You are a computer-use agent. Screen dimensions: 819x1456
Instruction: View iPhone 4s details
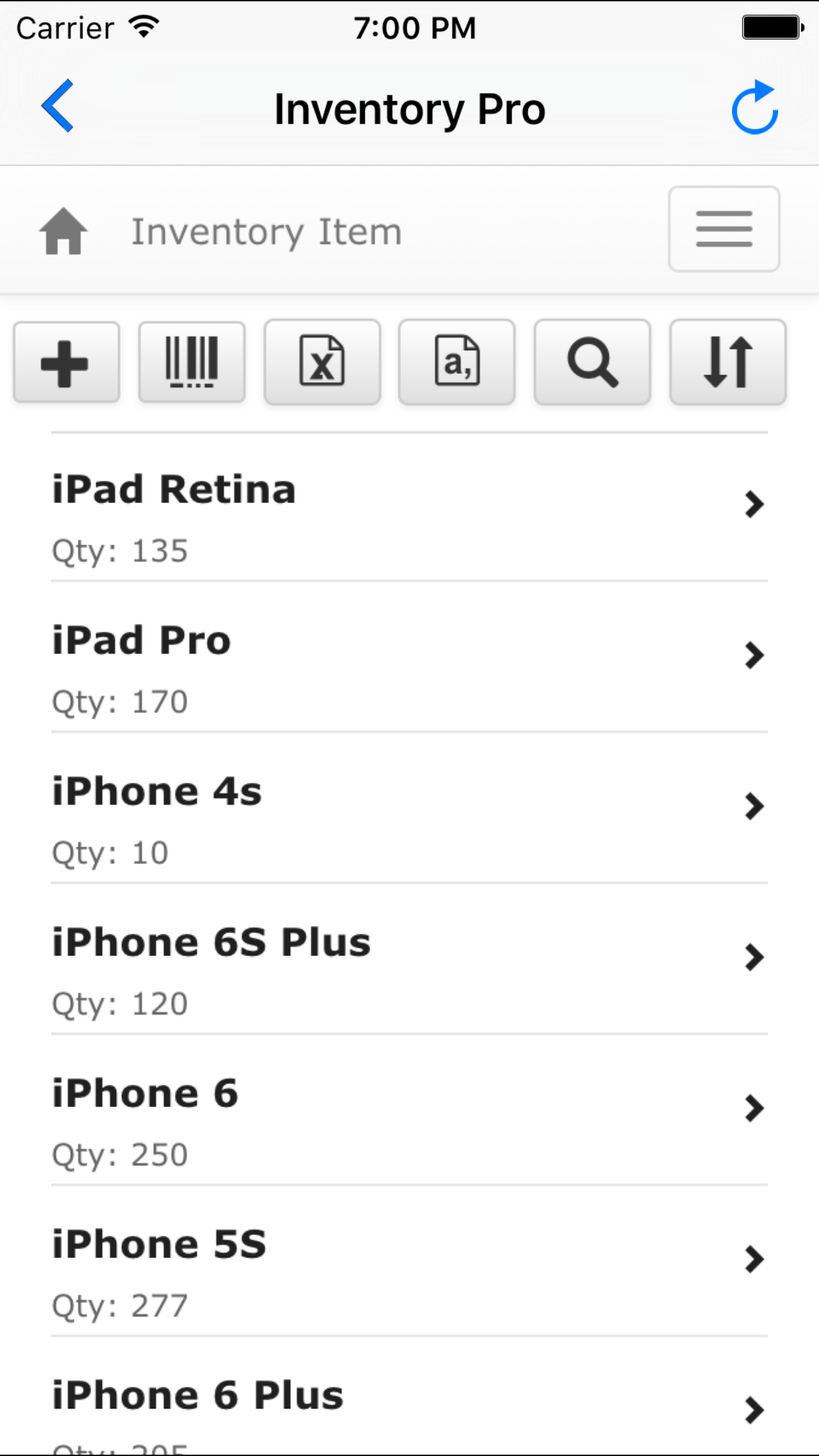[x=409, y=808]
